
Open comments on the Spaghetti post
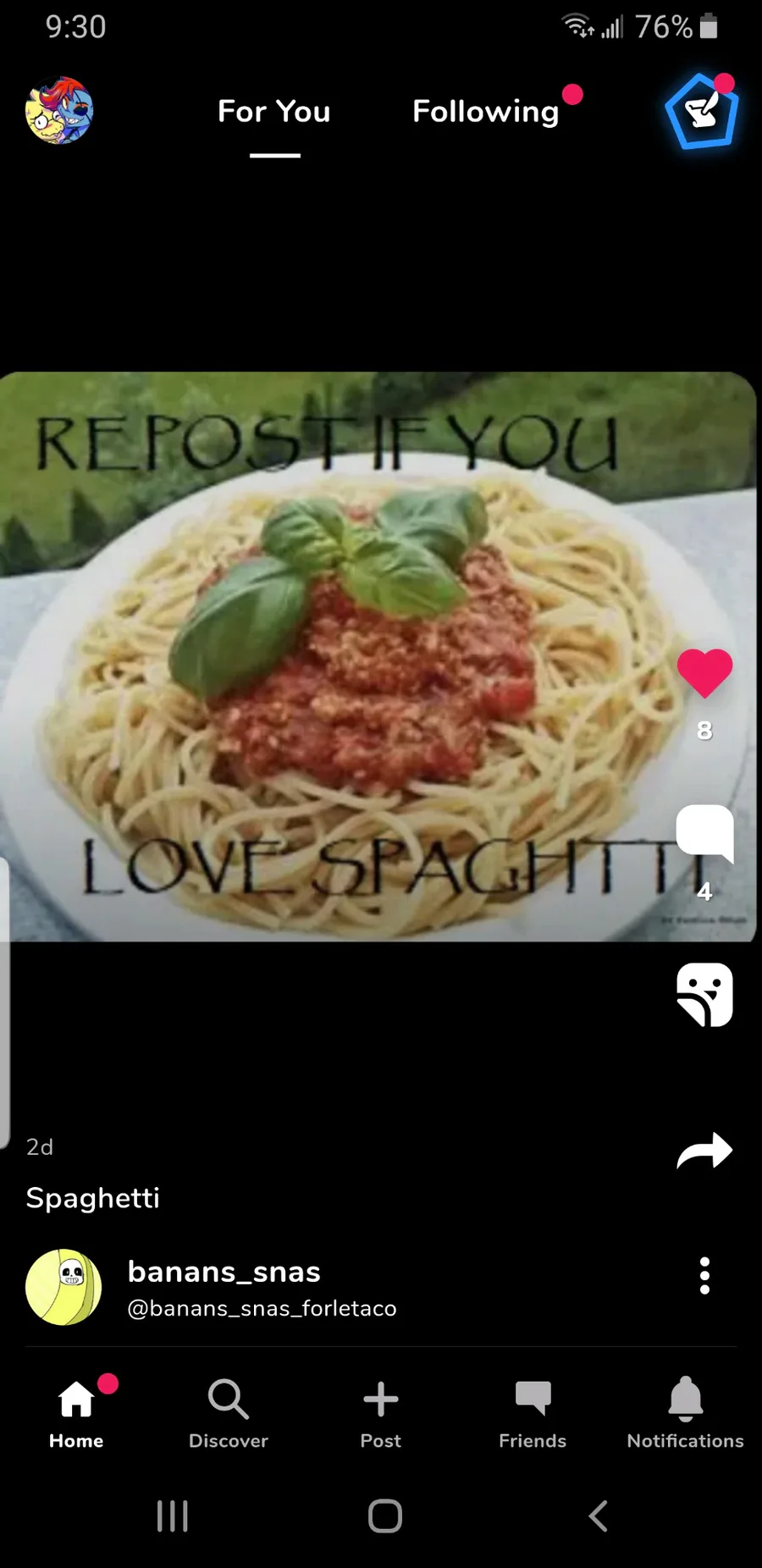coord(704,833)
